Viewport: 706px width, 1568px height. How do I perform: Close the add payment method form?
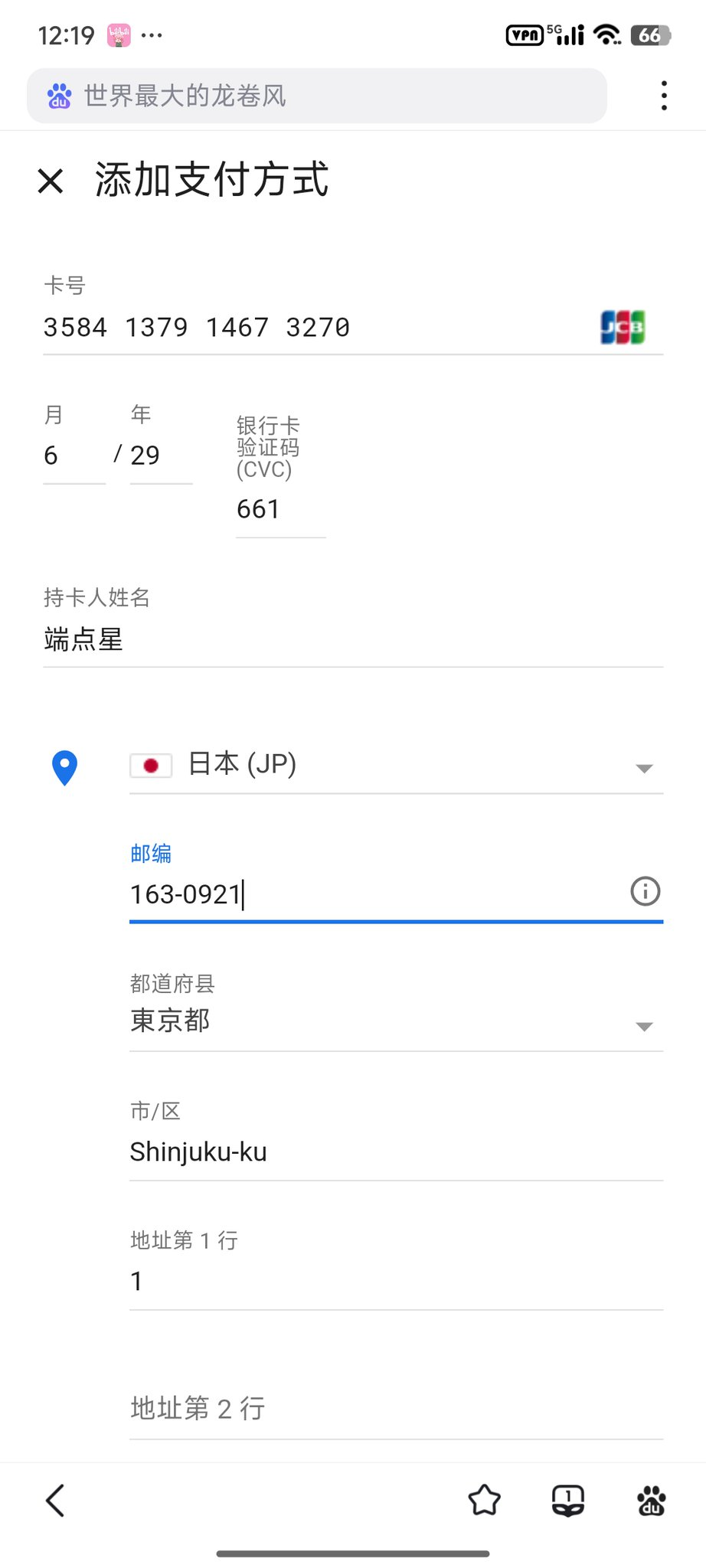(51, 181)
